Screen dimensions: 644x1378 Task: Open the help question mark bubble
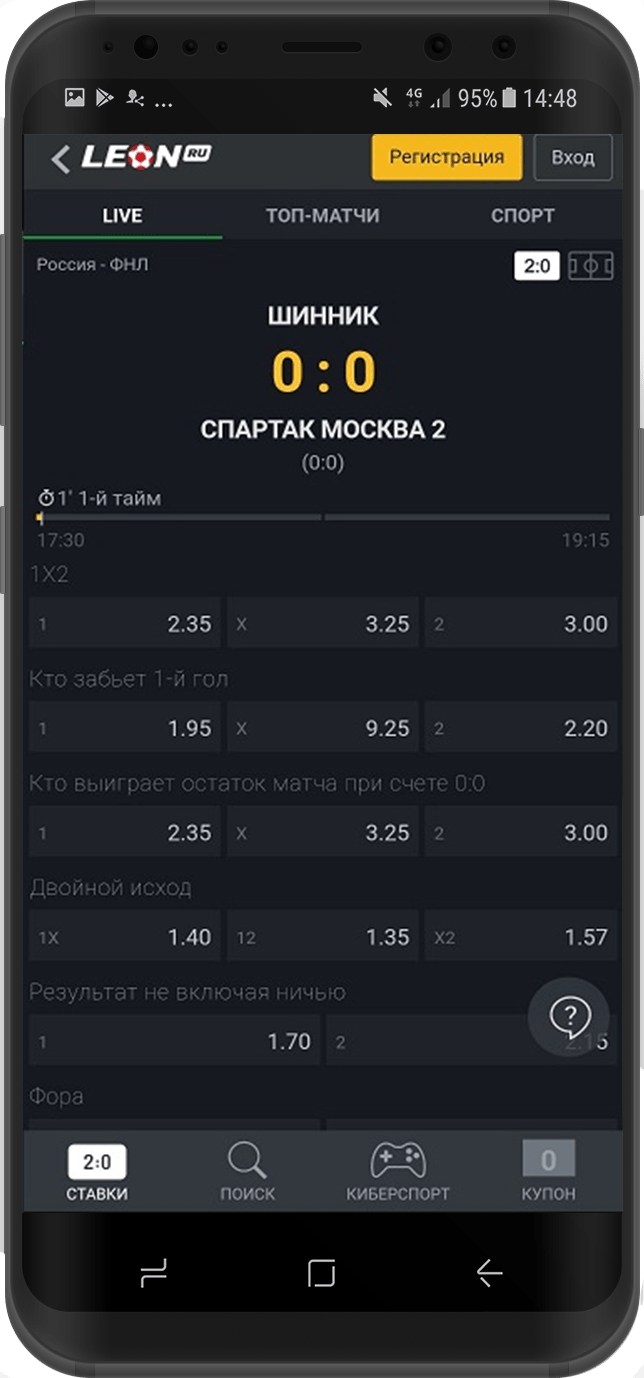pos(569,1017)
